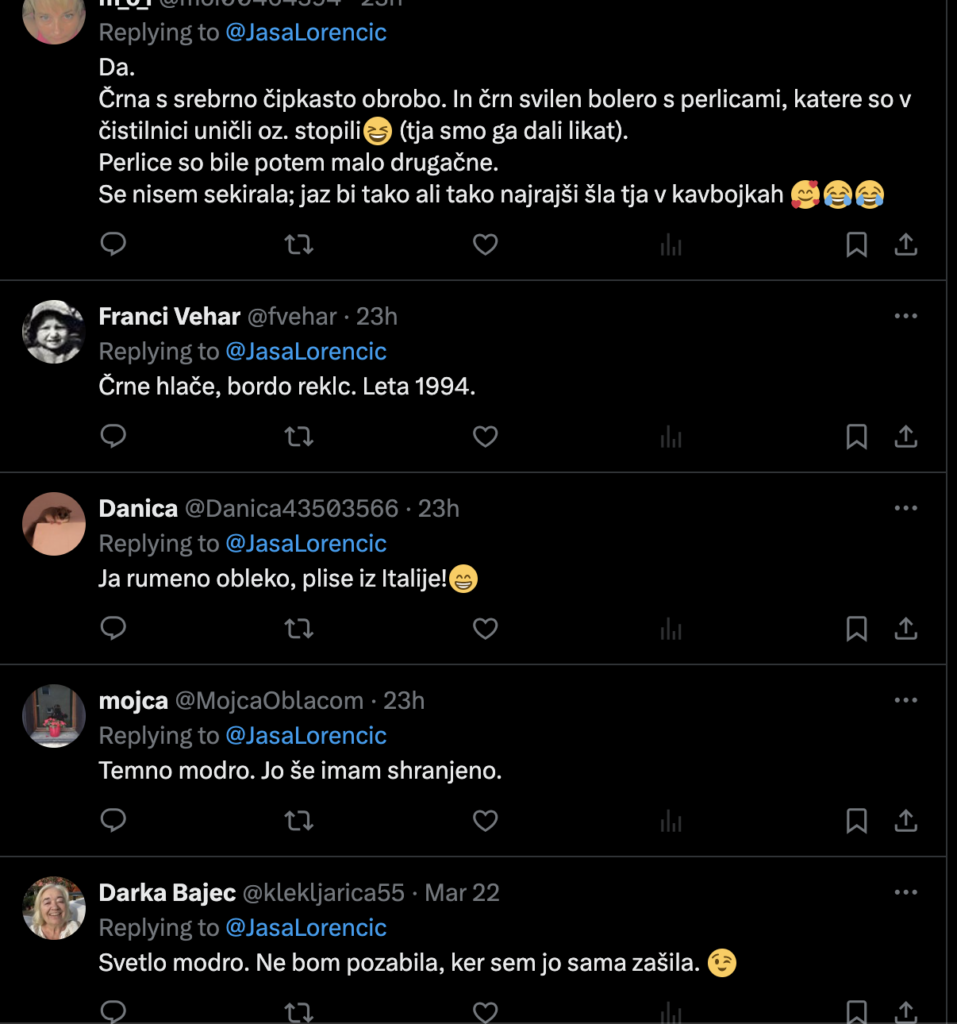
Task: Bookmark Danica's reply
Action: pyautogui.click(x=856, y=628)
